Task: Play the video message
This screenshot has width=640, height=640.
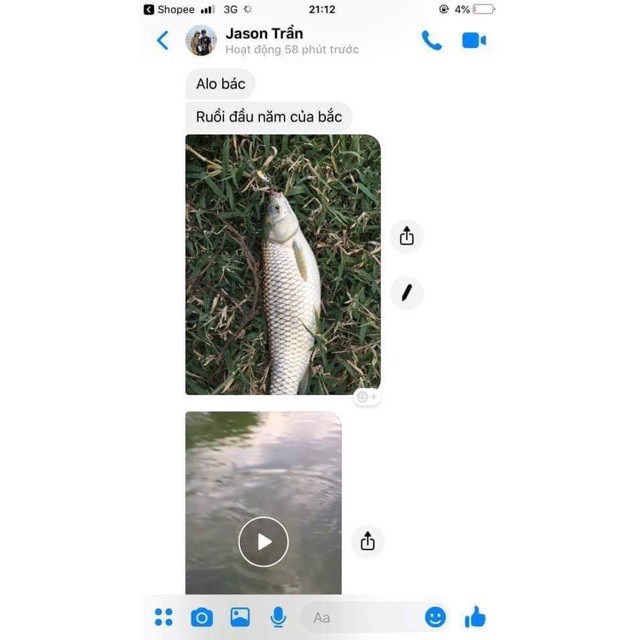Action: (x=263, y=541)
